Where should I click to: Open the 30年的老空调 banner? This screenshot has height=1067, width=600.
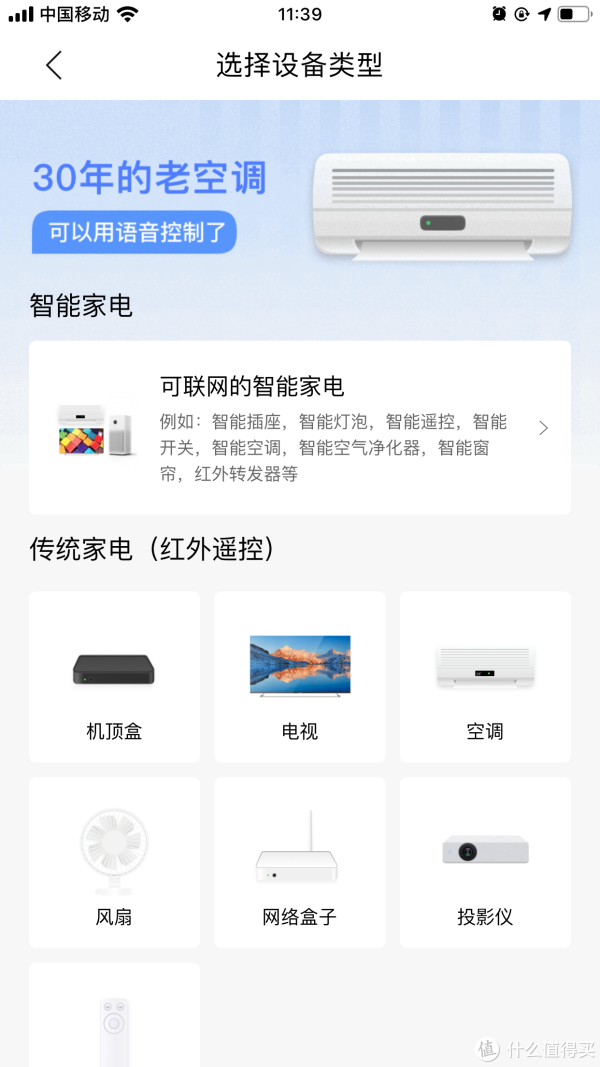tap(300, 195)
